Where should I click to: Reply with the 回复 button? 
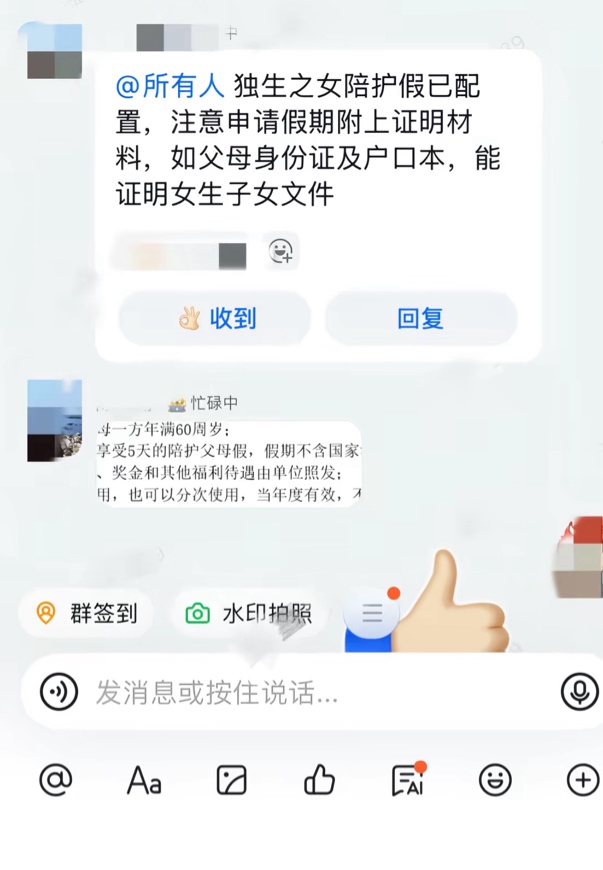pos(420,319)
